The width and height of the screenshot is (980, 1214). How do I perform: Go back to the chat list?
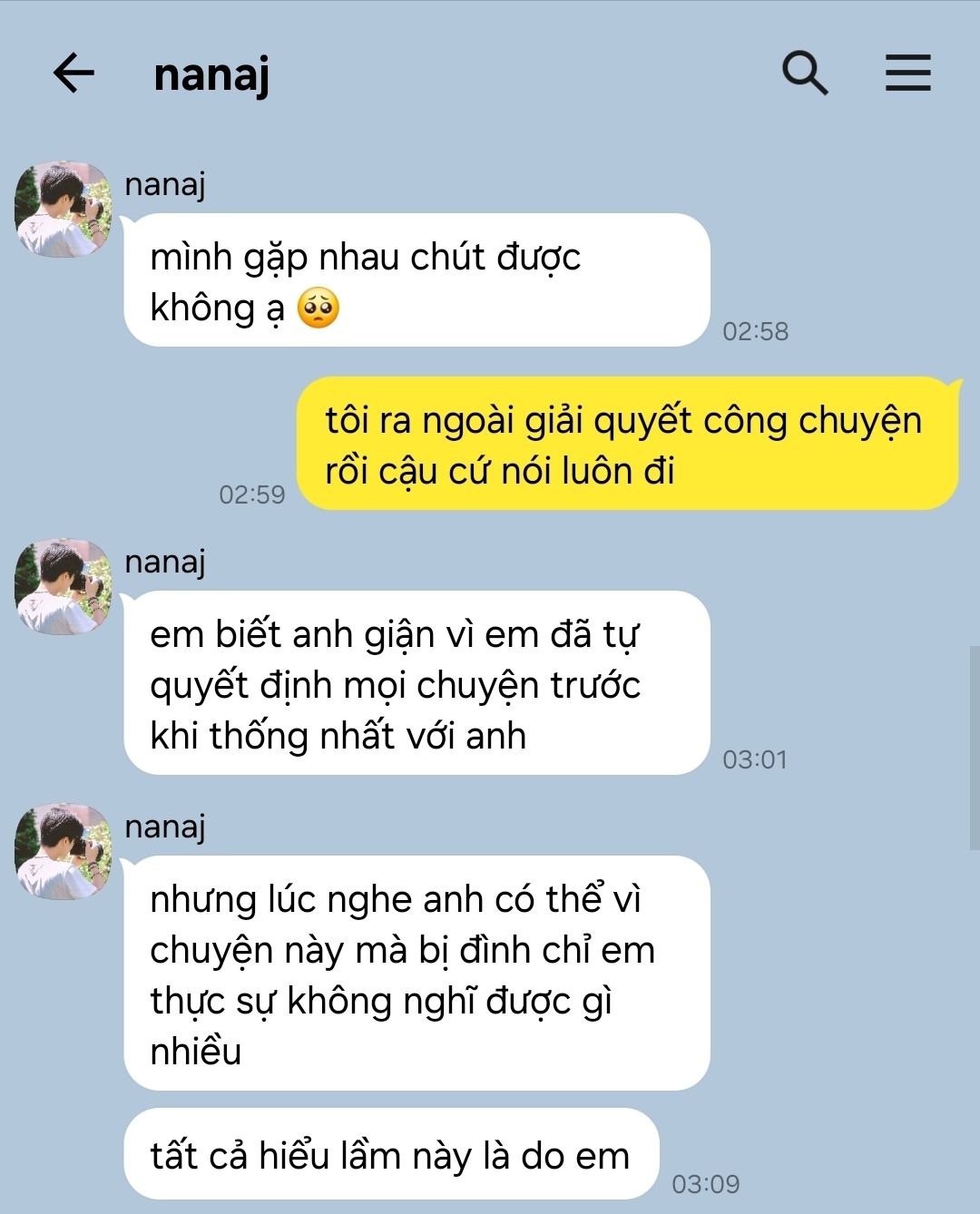(73, 73)
